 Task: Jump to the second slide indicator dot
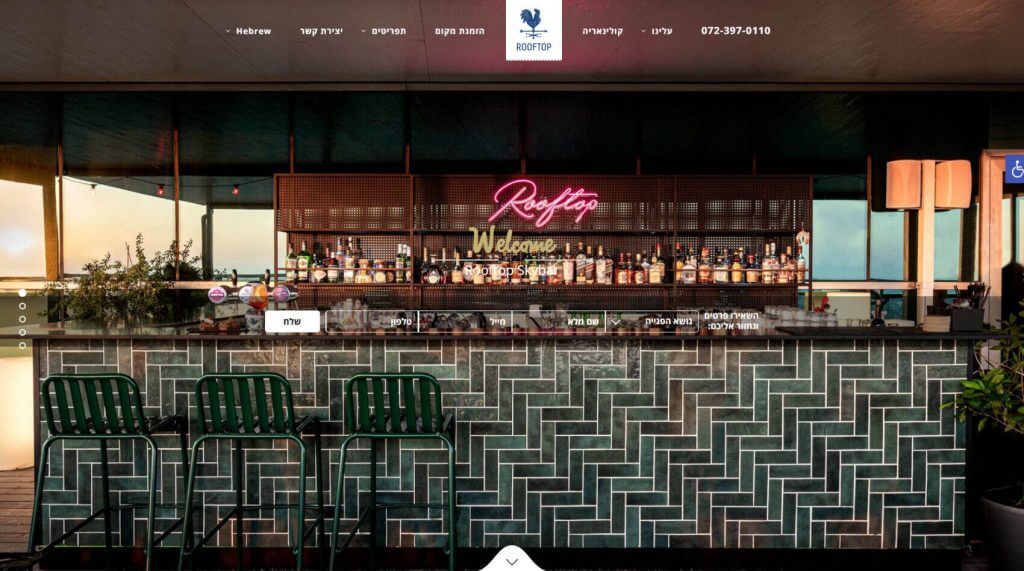click(x=22, y=306)
